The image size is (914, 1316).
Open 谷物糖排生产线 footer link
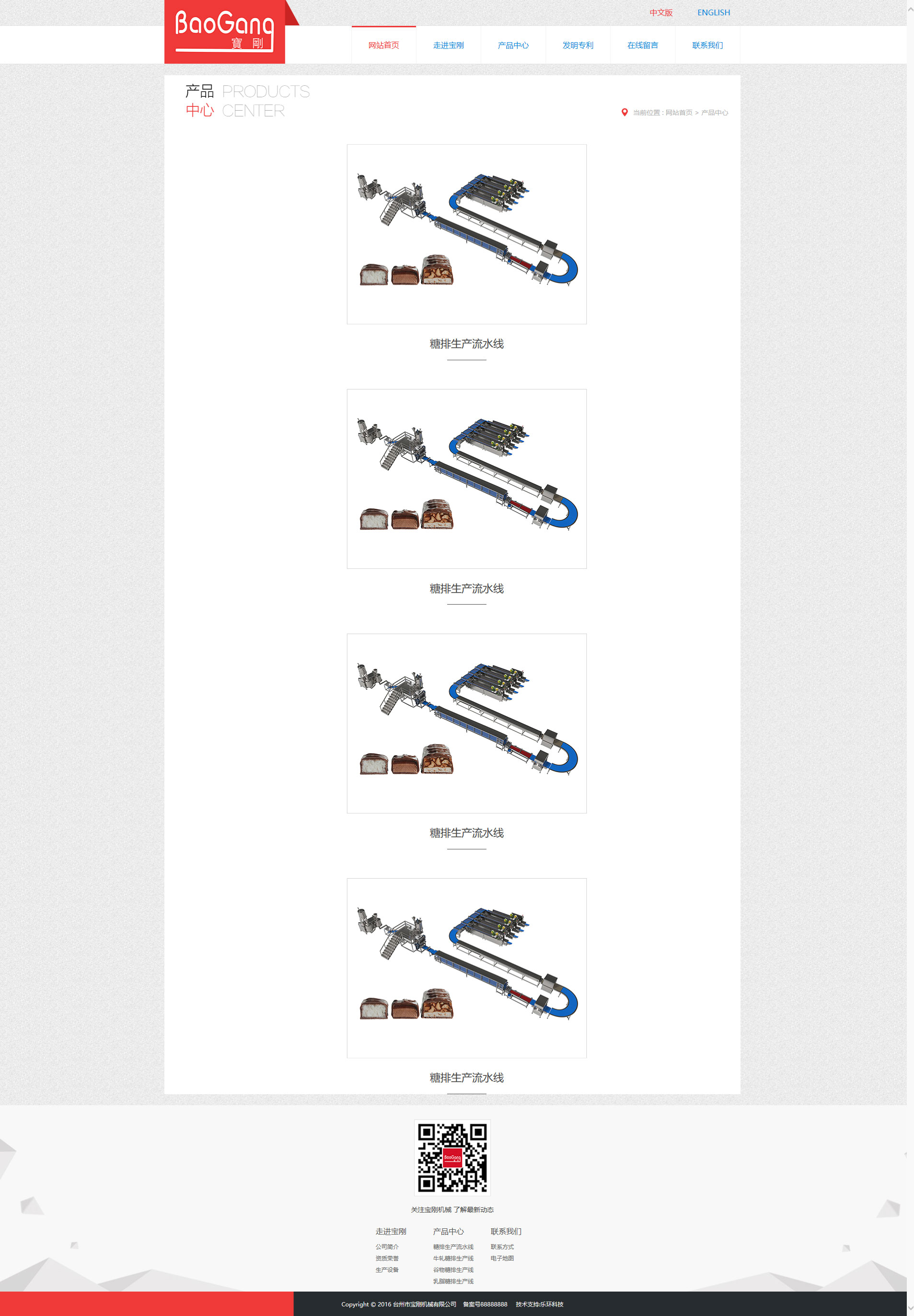tap(452, 1270)
